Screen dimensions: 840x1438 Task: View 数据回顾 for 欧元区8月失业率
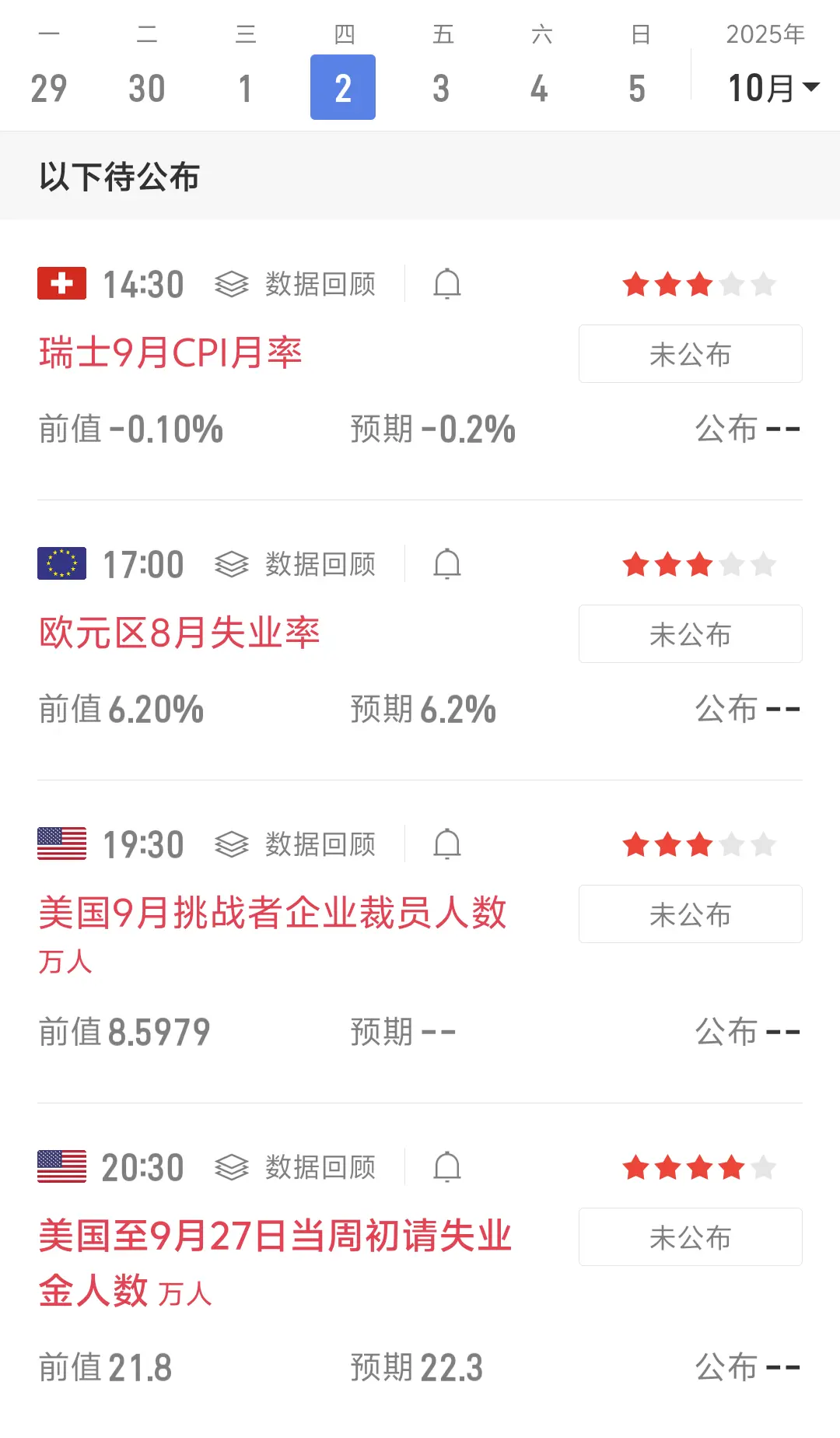tap(296, 564)
